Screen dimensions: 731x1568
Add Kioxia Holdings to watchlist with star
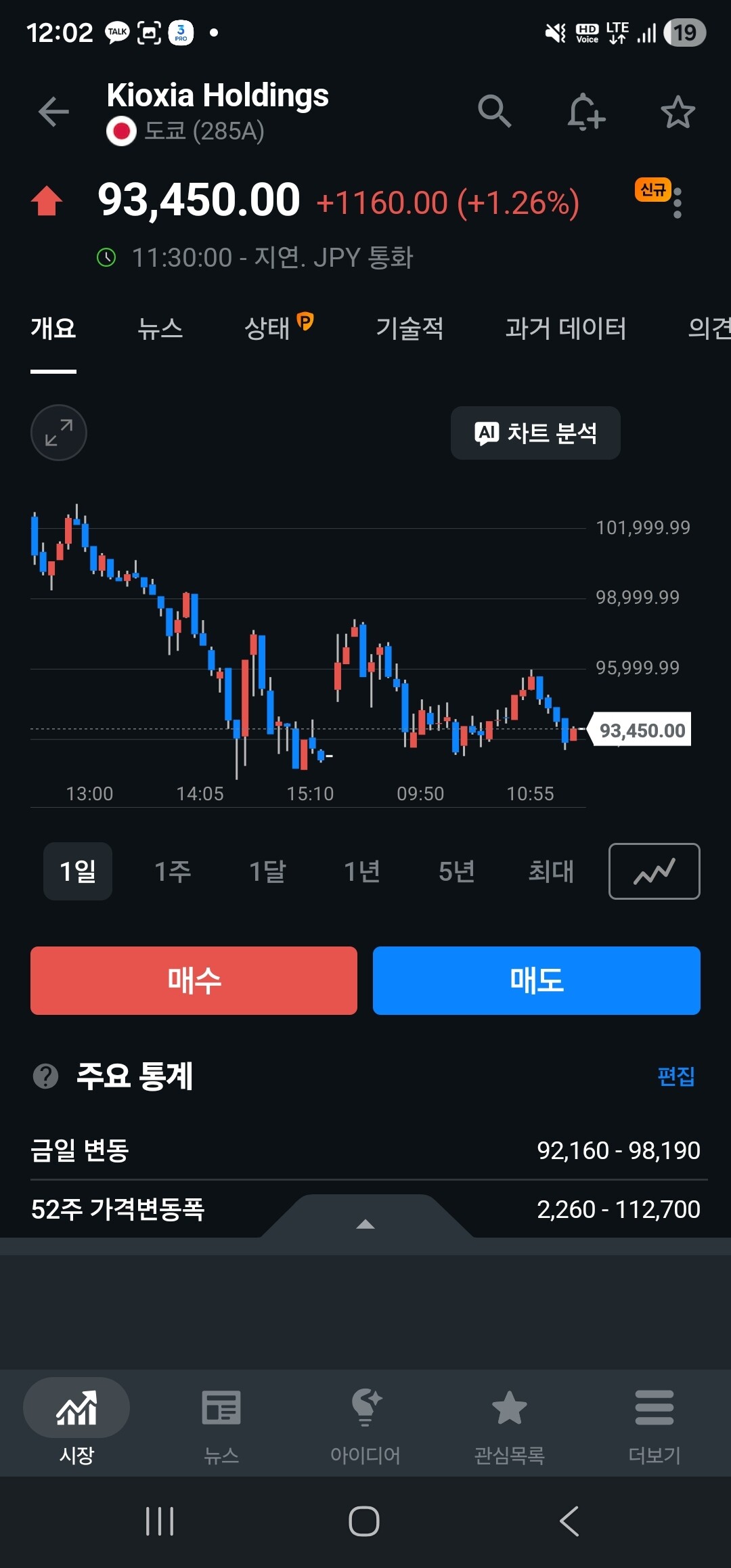[x=678, y=112]
